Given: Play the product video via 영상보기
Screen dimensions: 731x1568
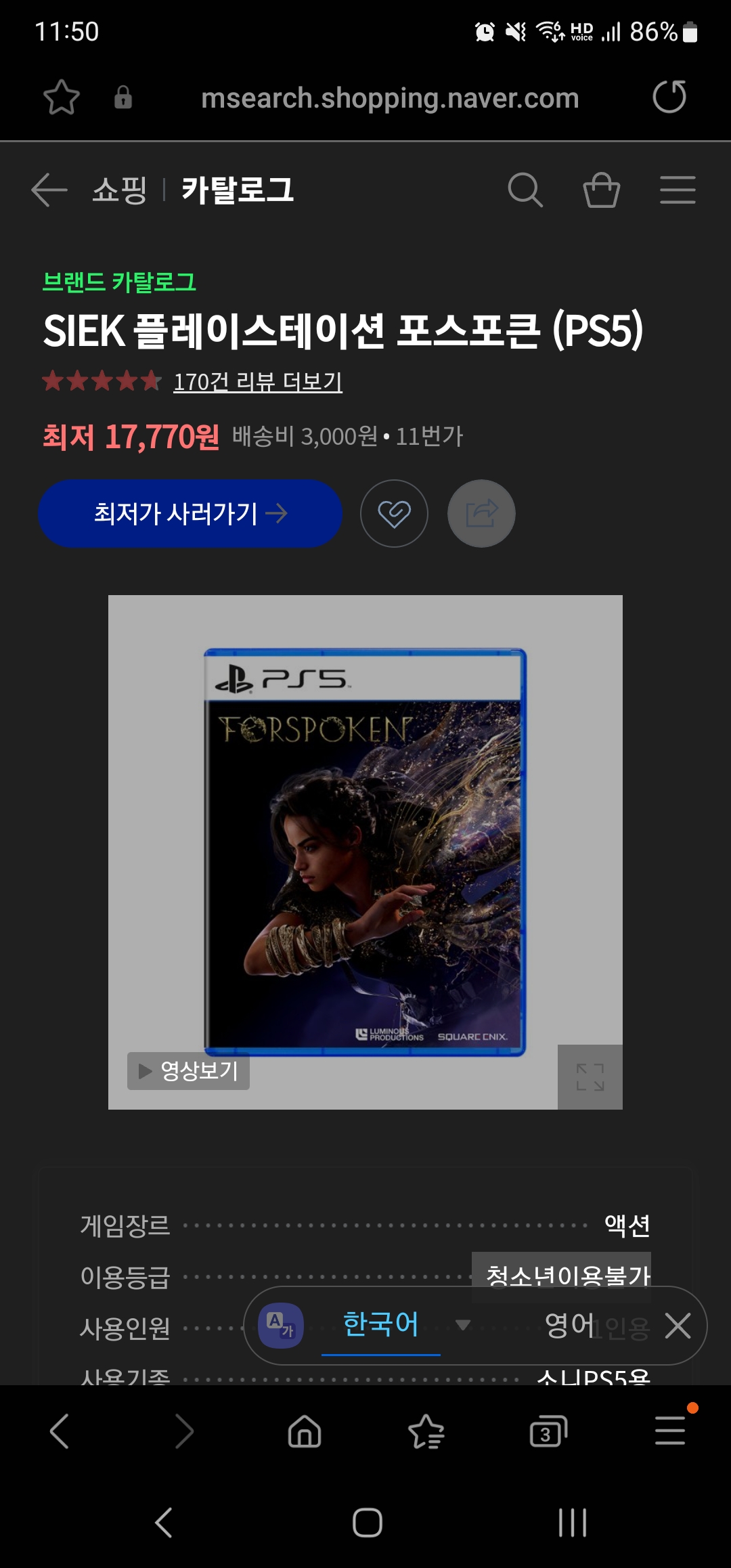Looking at the screenshot, I should pos(188,1070).
